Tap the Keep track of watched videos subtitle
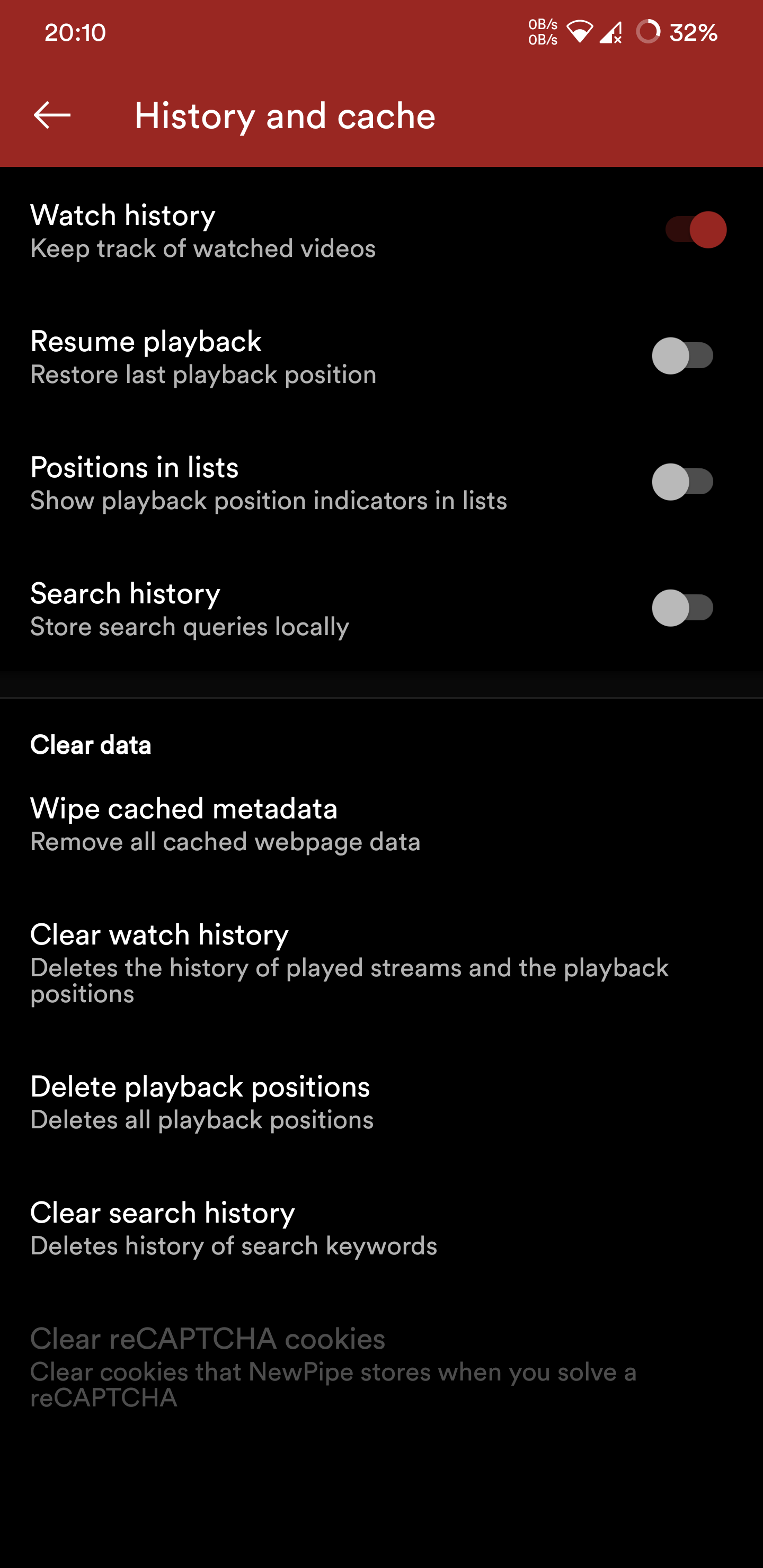The height and width of the screenshot is (1568, 763). 203,248
